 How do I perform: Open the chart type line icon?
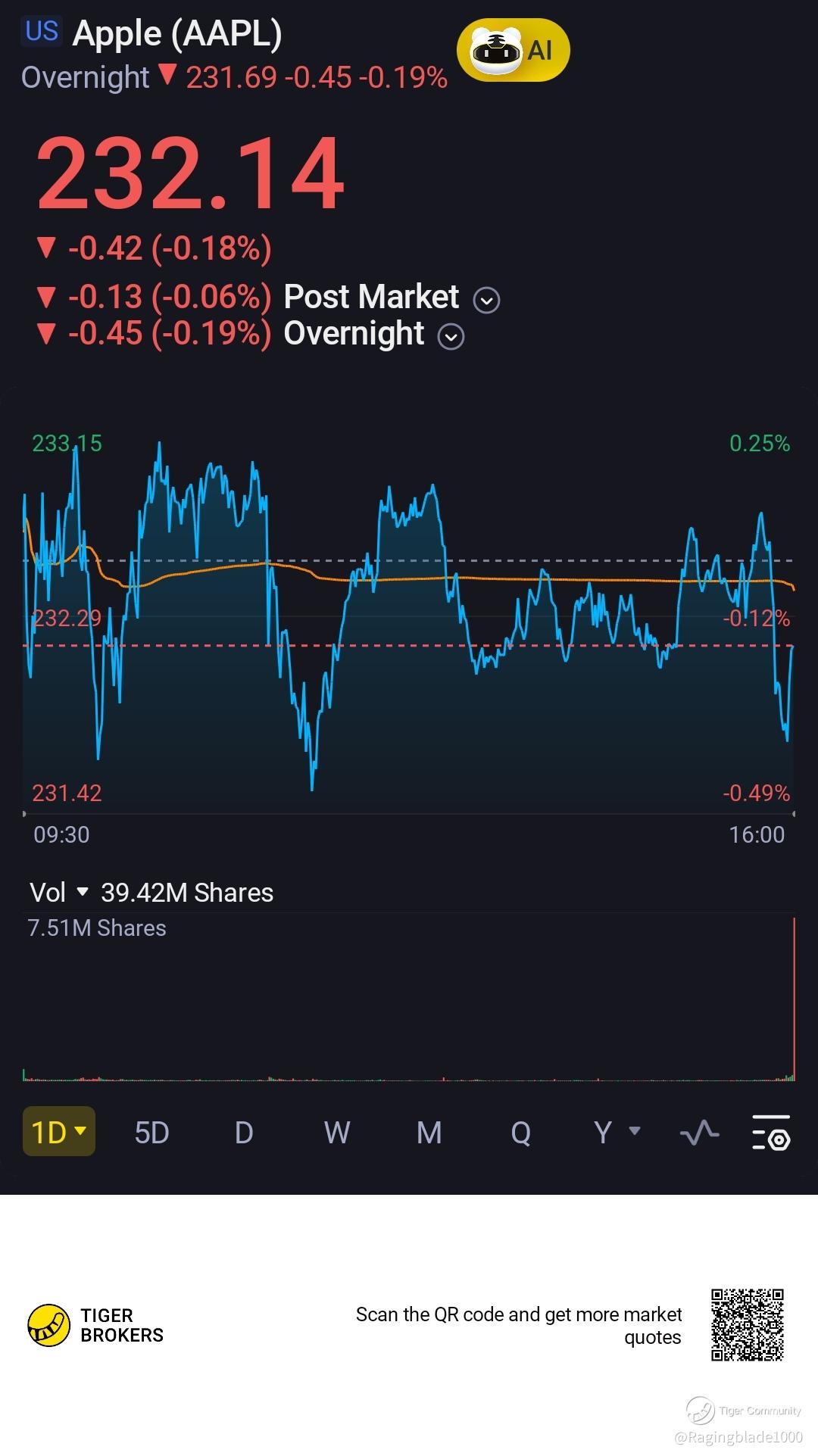[700, 1133]
